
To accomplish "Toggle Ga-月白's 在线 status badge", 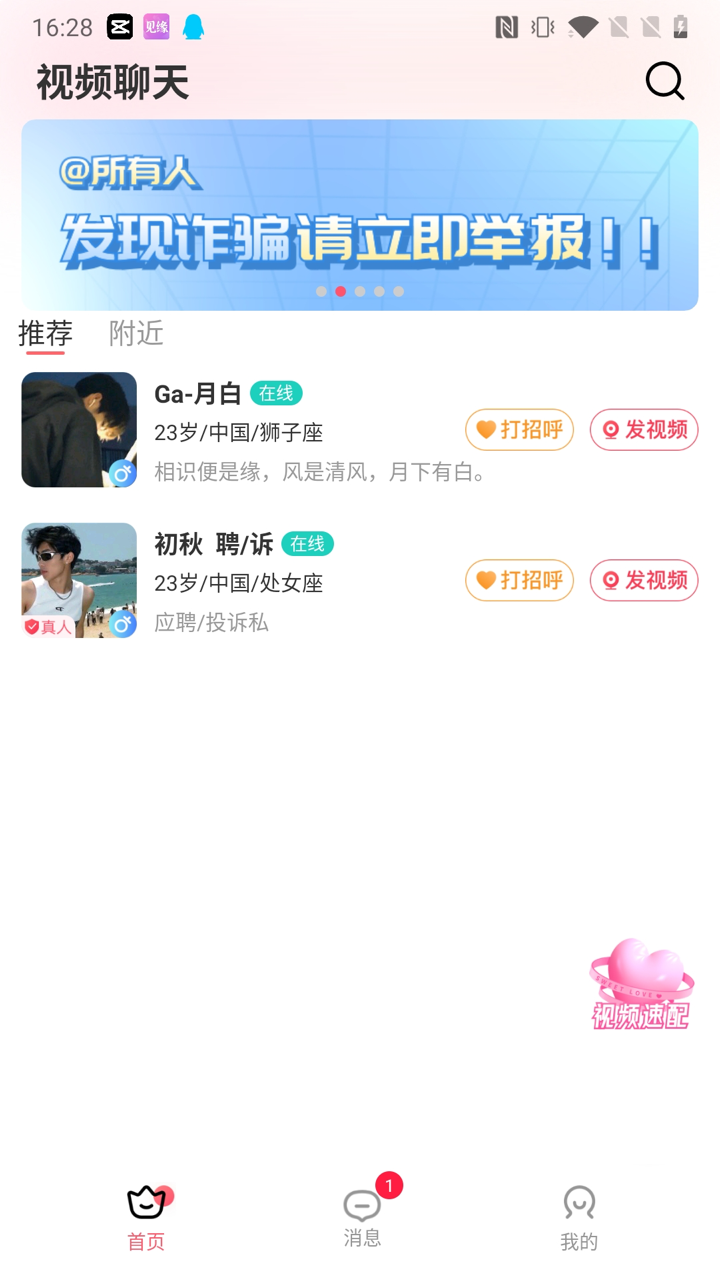I will [x=275, y=393].
